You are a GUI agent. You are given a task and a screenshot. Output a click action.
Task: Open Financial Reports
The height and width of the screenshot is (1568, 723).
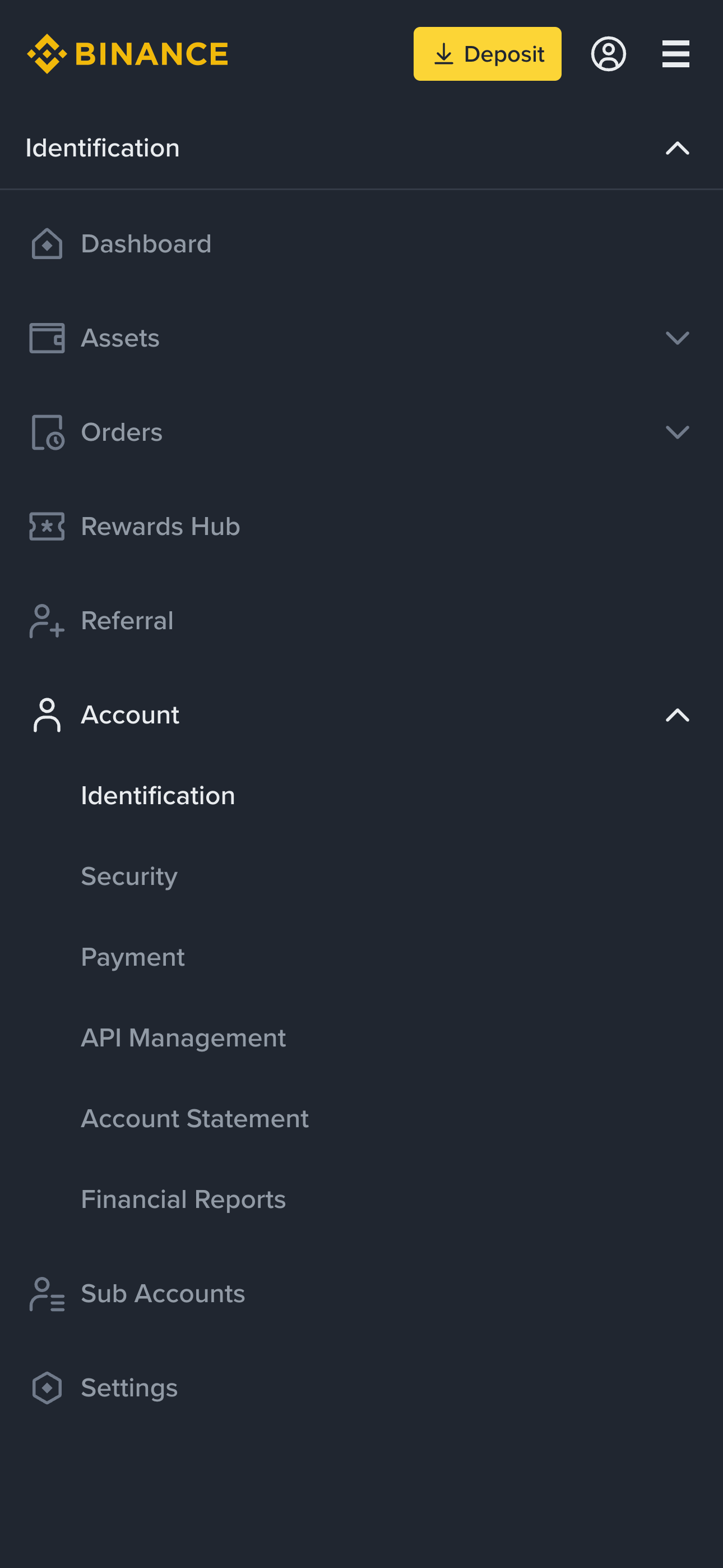pyautogui.click(x=183, y=1198)
